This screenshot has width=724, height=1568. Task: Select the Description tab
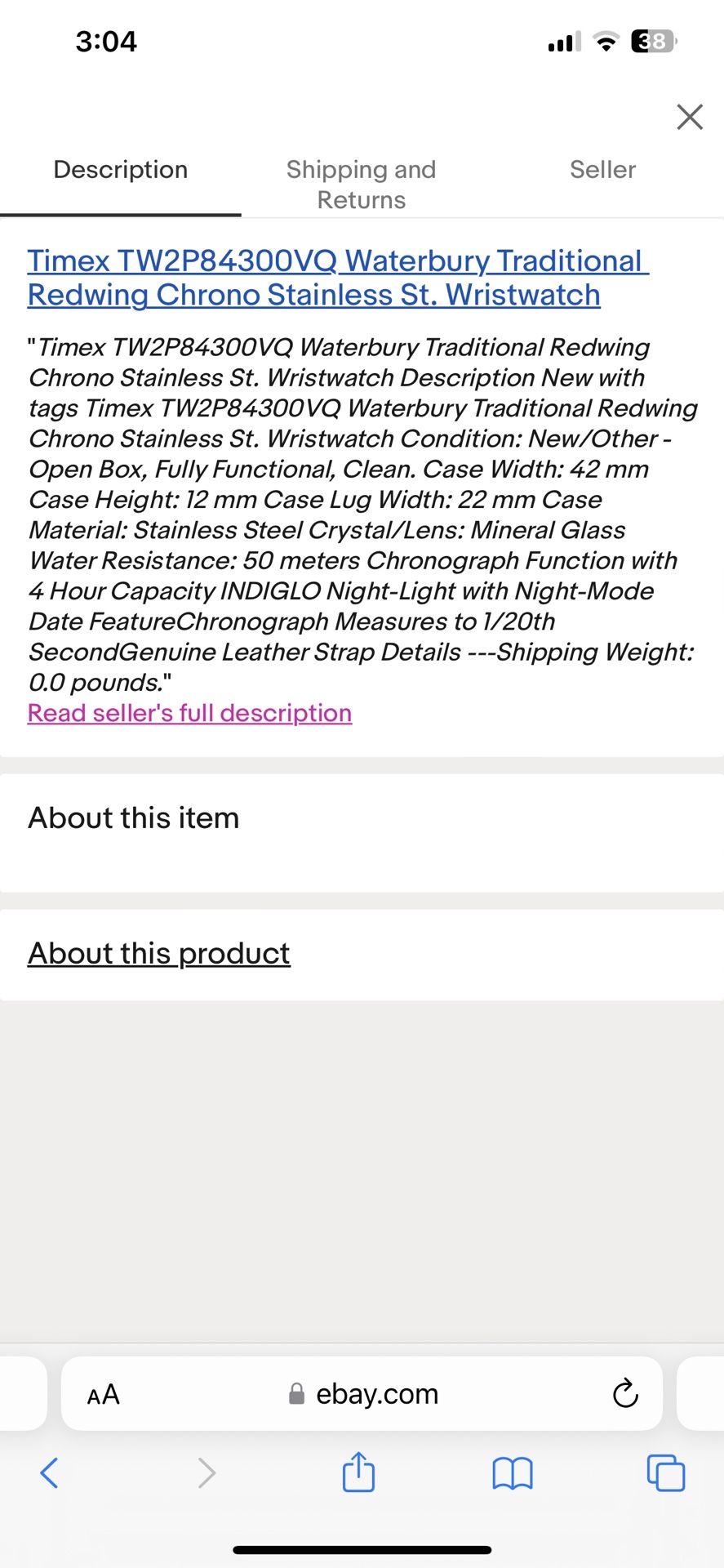pyautogui.click(x=121, y=170)
